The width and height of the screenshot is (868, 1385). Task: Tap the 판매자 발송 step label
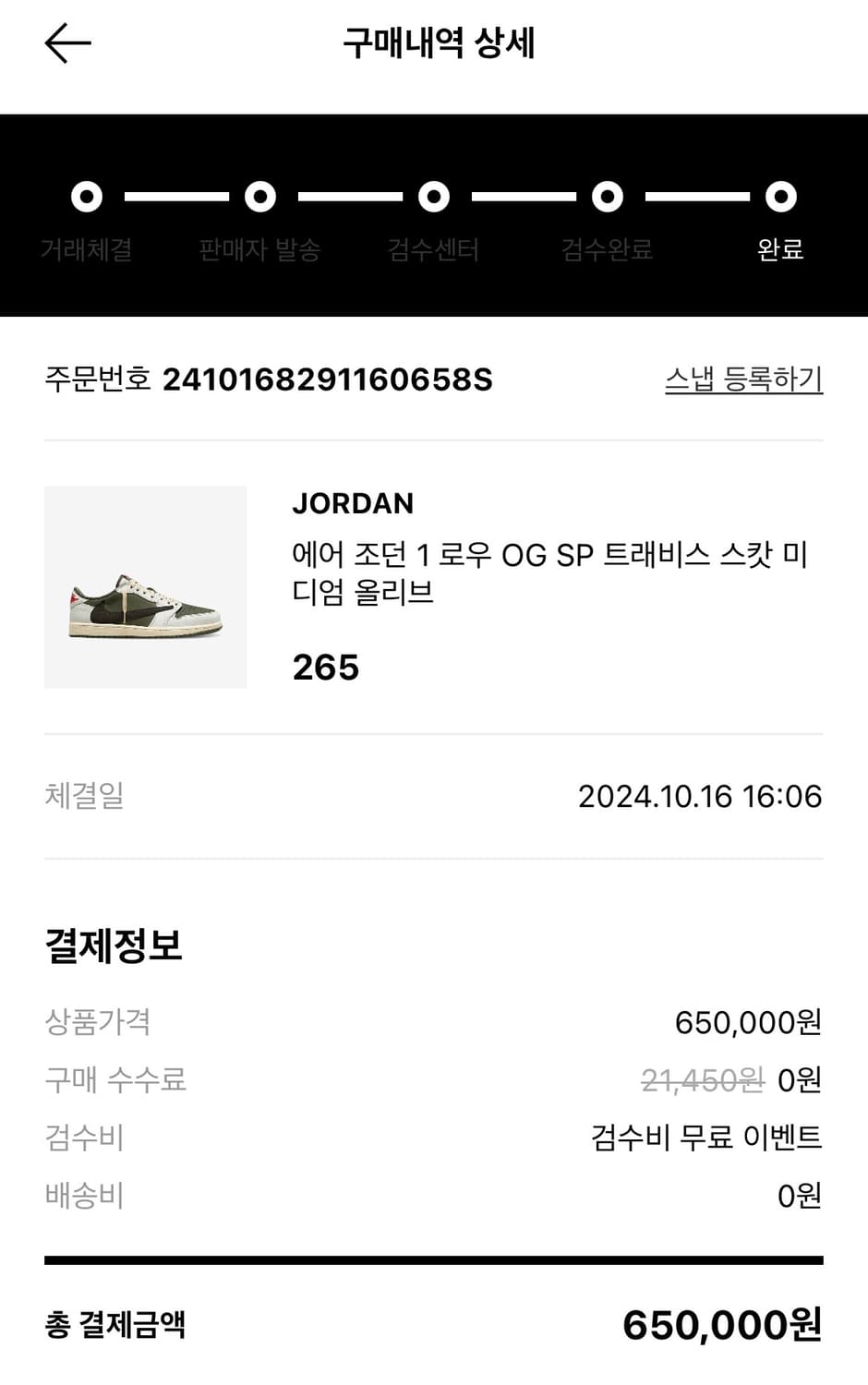[x=260, y=247]
